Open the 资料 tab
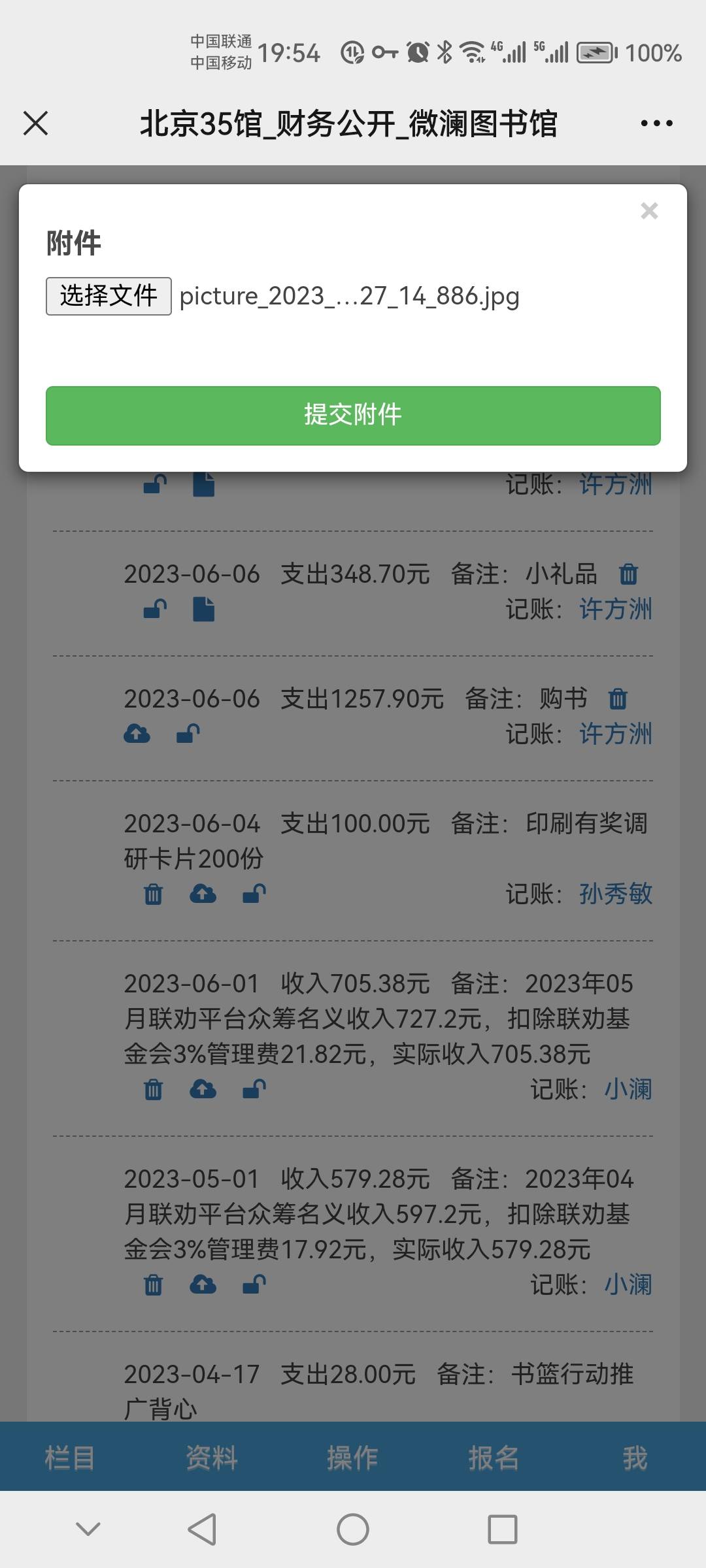The height and width of the screenshot is (1568, 706). (x=211, y=1458)
